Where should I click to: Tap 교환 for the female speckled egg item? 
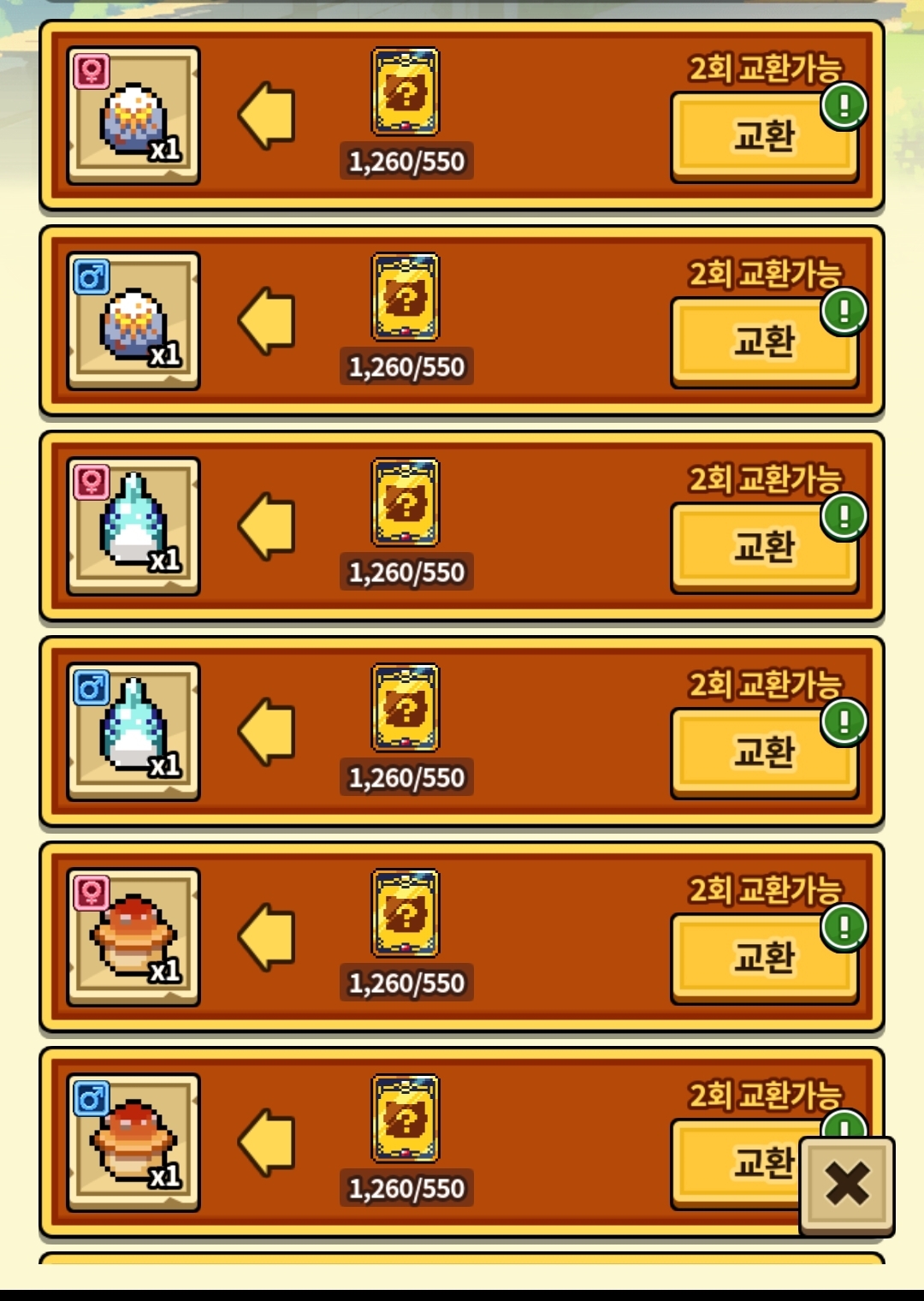(763, 137)
